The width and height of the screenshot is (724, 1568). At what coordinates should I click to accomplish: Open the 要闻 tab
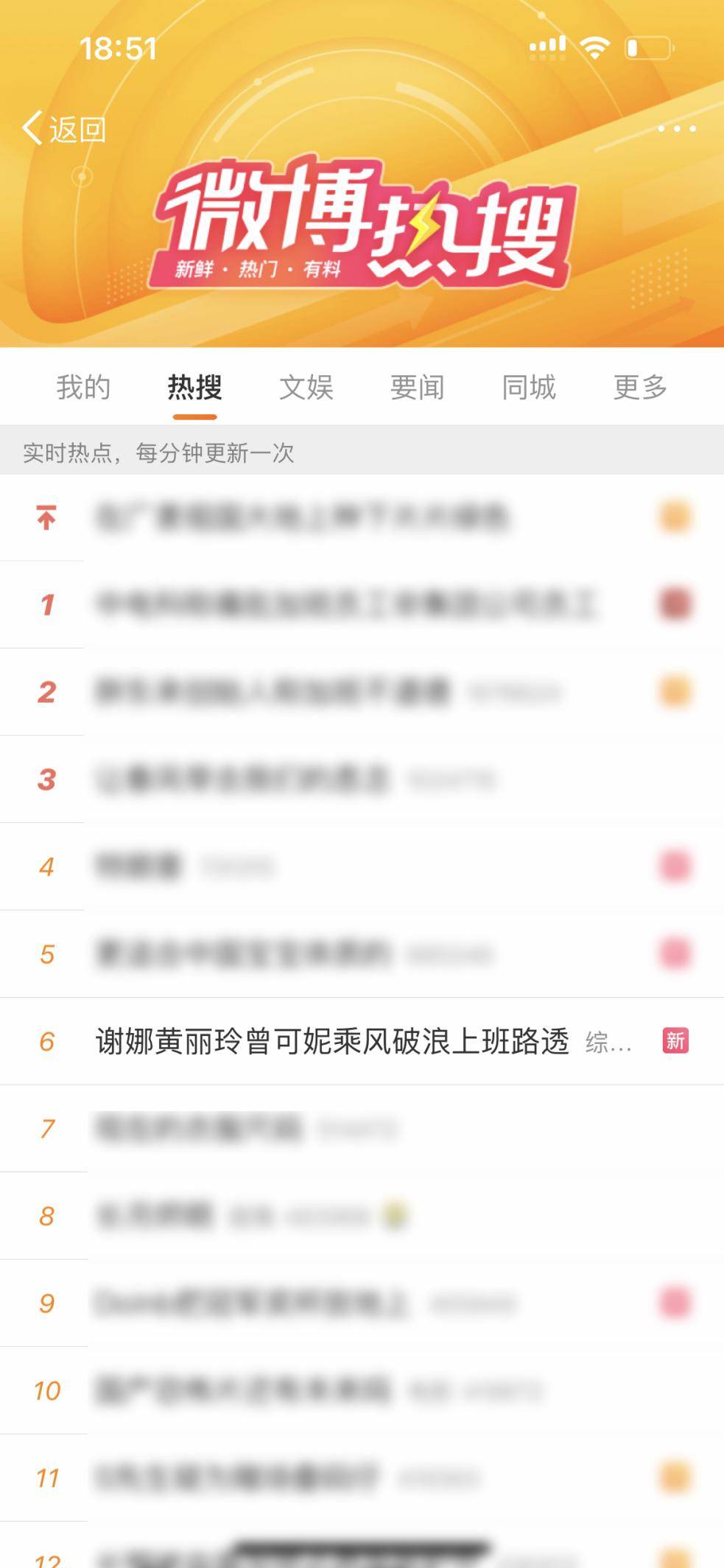418,387
